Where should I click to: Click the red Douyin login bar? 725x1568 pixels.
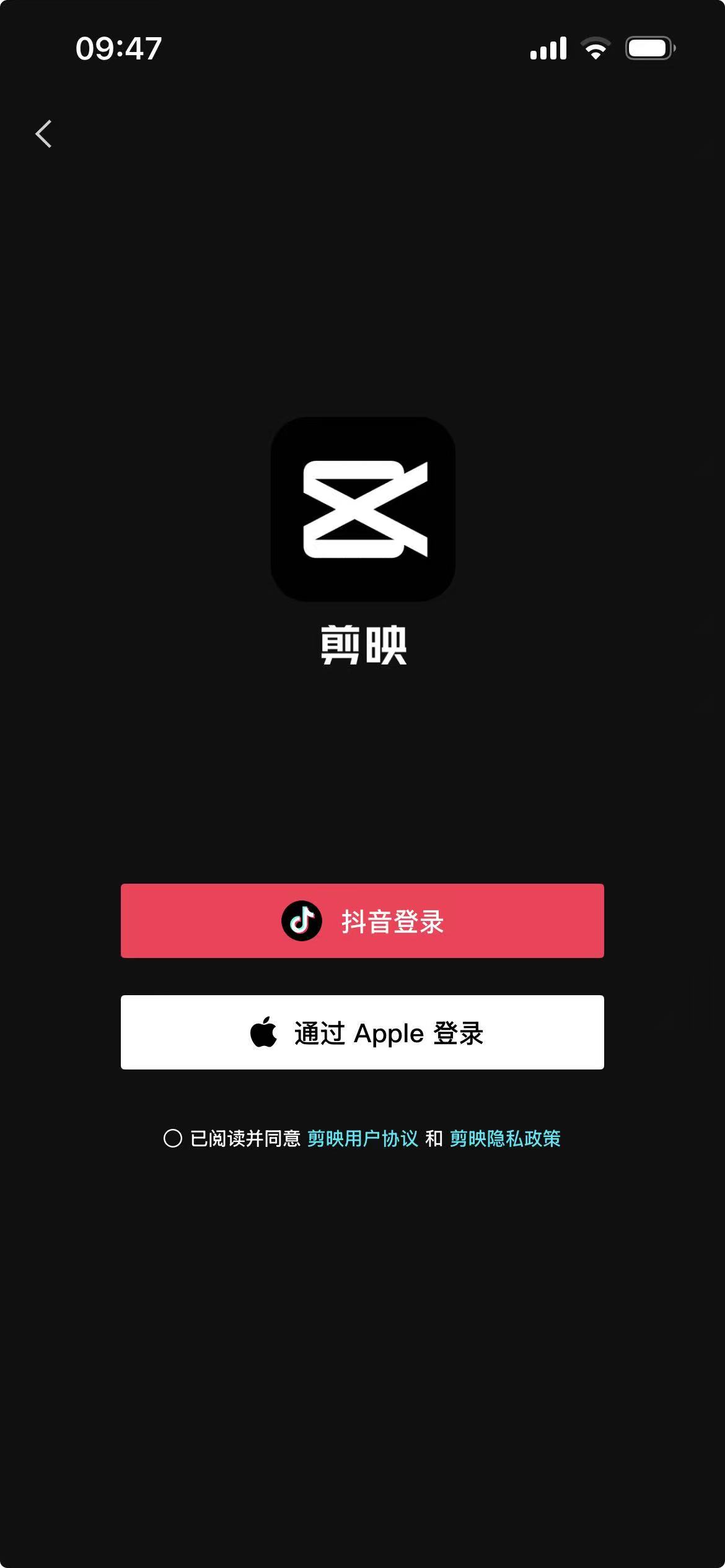[x=362, y=921]
